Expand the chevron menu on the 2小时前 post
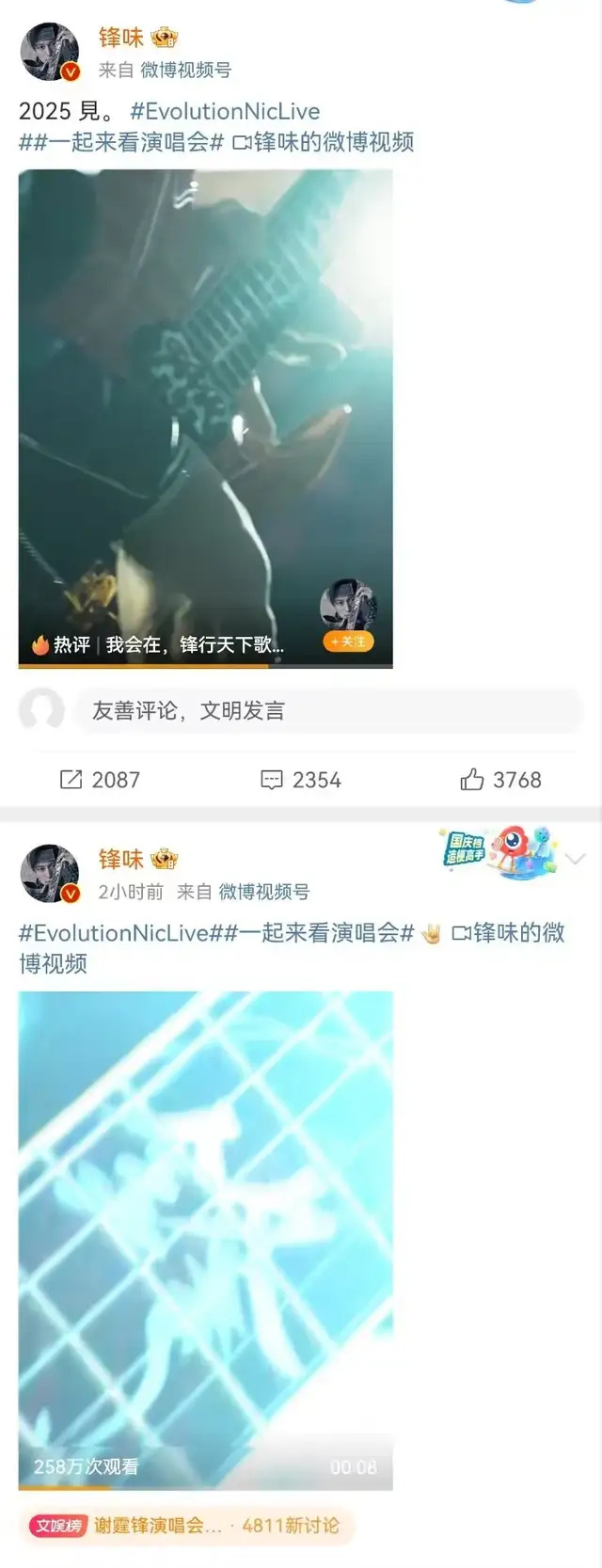 (576, 858)
